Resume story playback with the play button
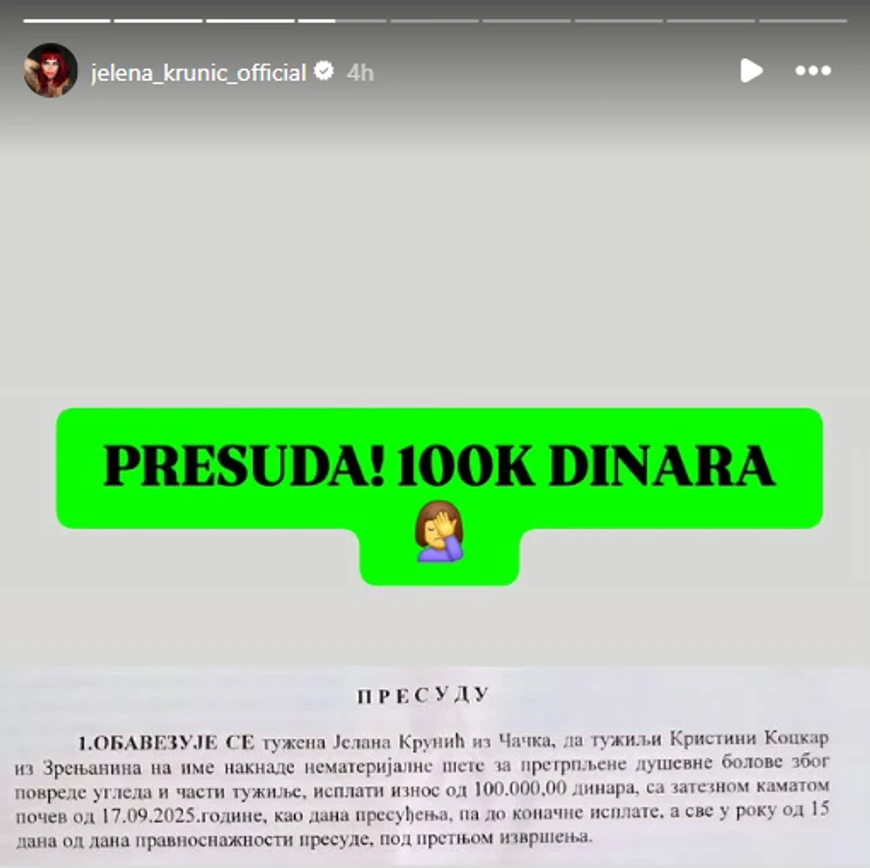Screen dimensions: 870x868 [x=751, y=71]
